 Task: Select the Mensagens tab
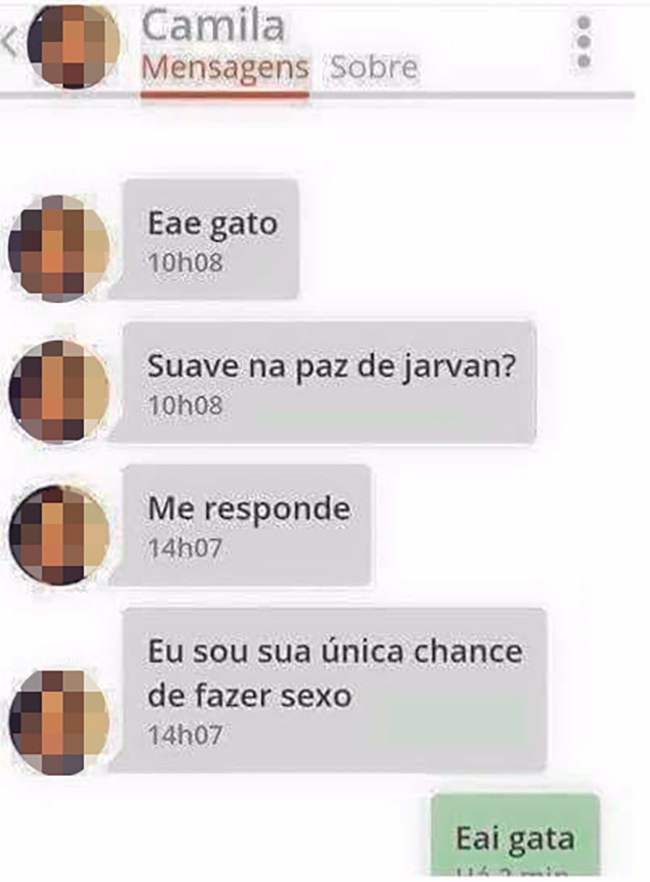click(225, 69)
